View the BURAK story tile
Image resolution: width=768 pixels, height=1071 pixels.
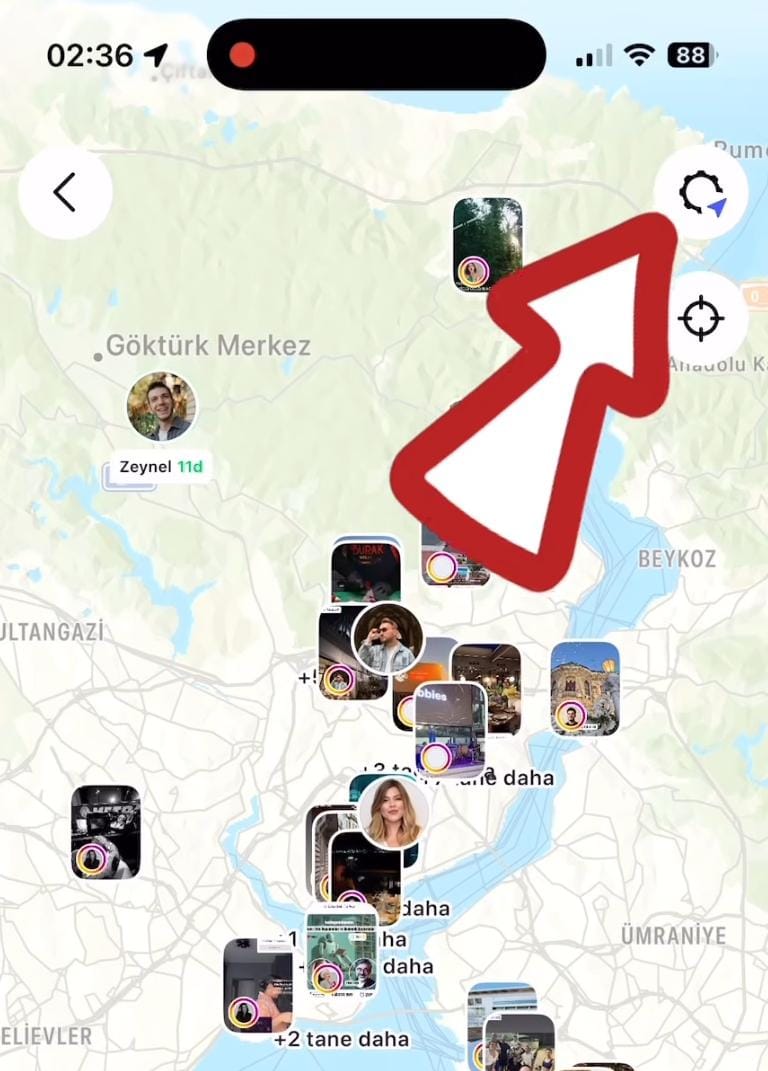[366, 570]
